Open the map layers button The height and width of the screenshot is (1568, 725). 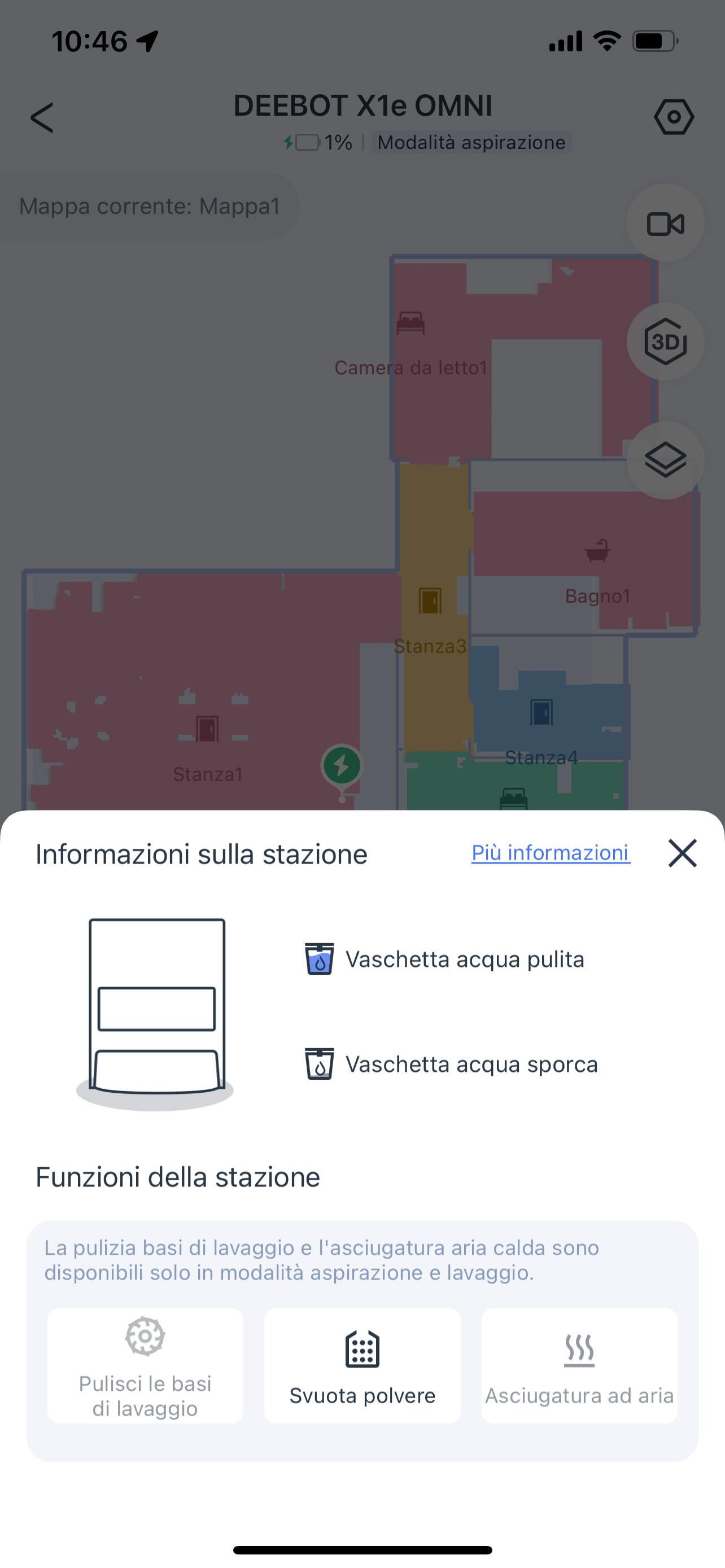click(x=665, y=460)
